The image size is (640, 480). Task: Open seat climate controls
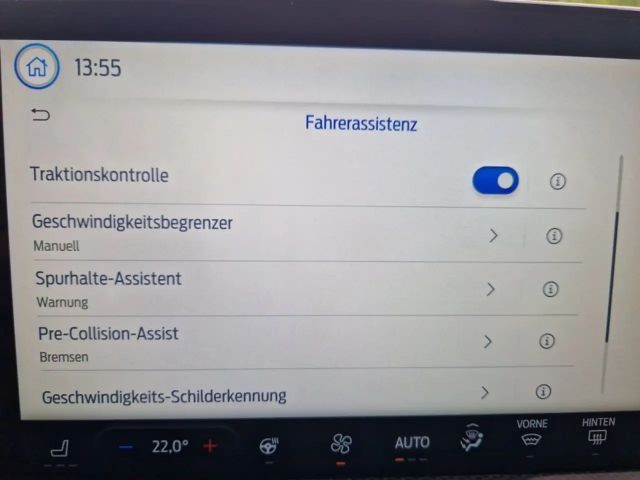coord(60,450)
